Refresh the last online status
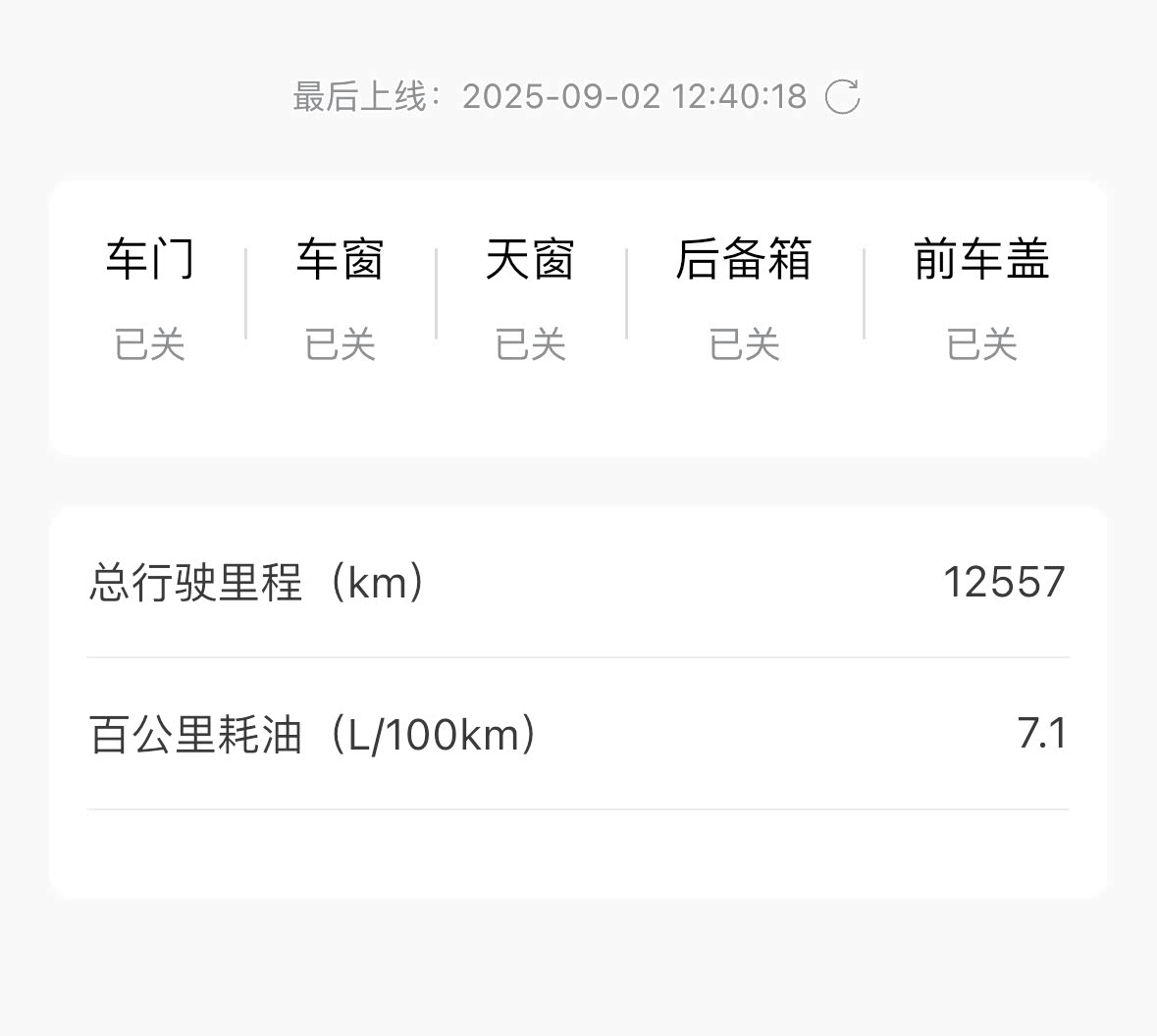Viewport: 1157px width, 1036px height. tap(842, 97)
